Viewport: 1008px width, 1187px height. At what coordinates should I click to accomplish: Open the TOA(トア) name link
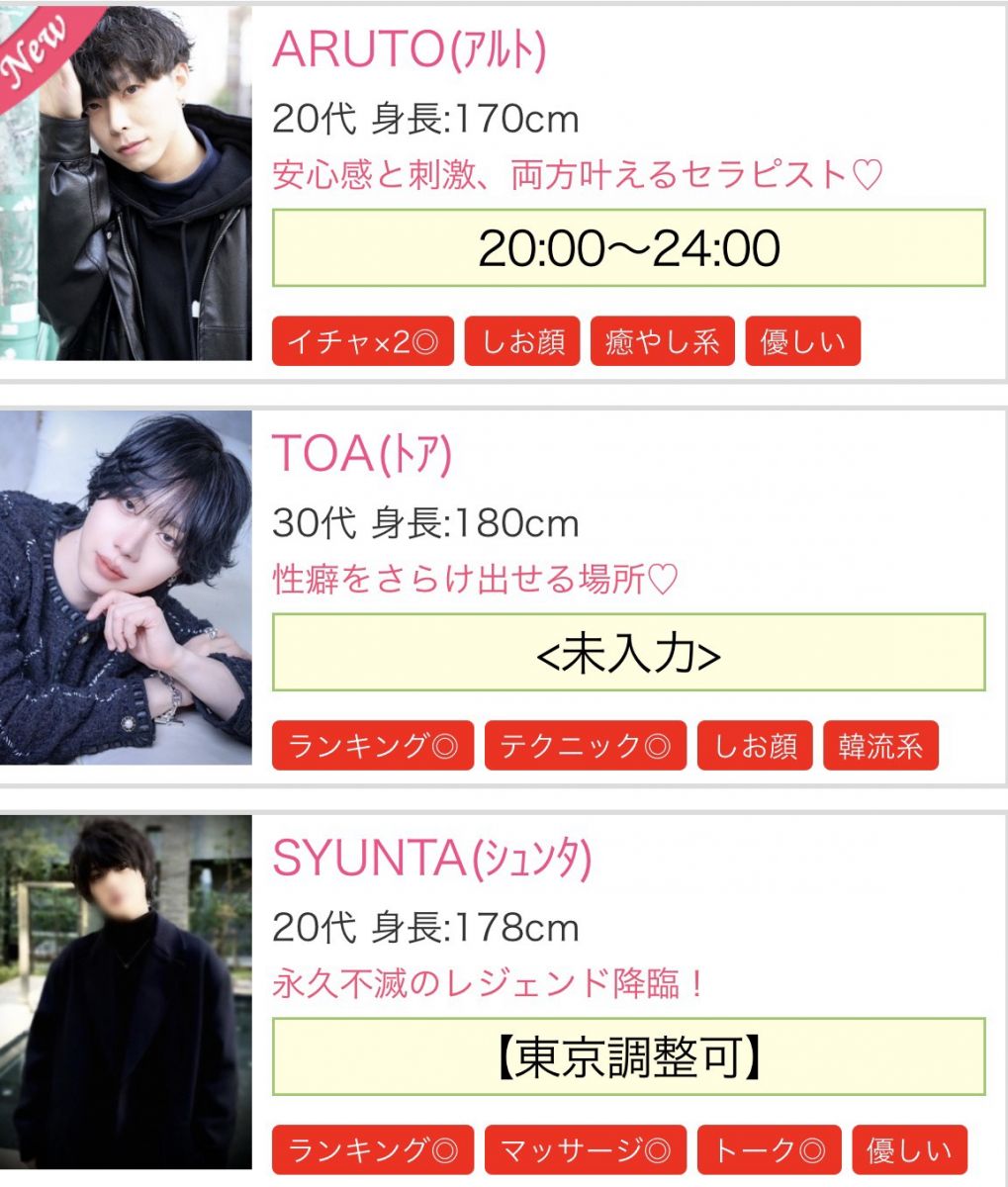[362, 454]
